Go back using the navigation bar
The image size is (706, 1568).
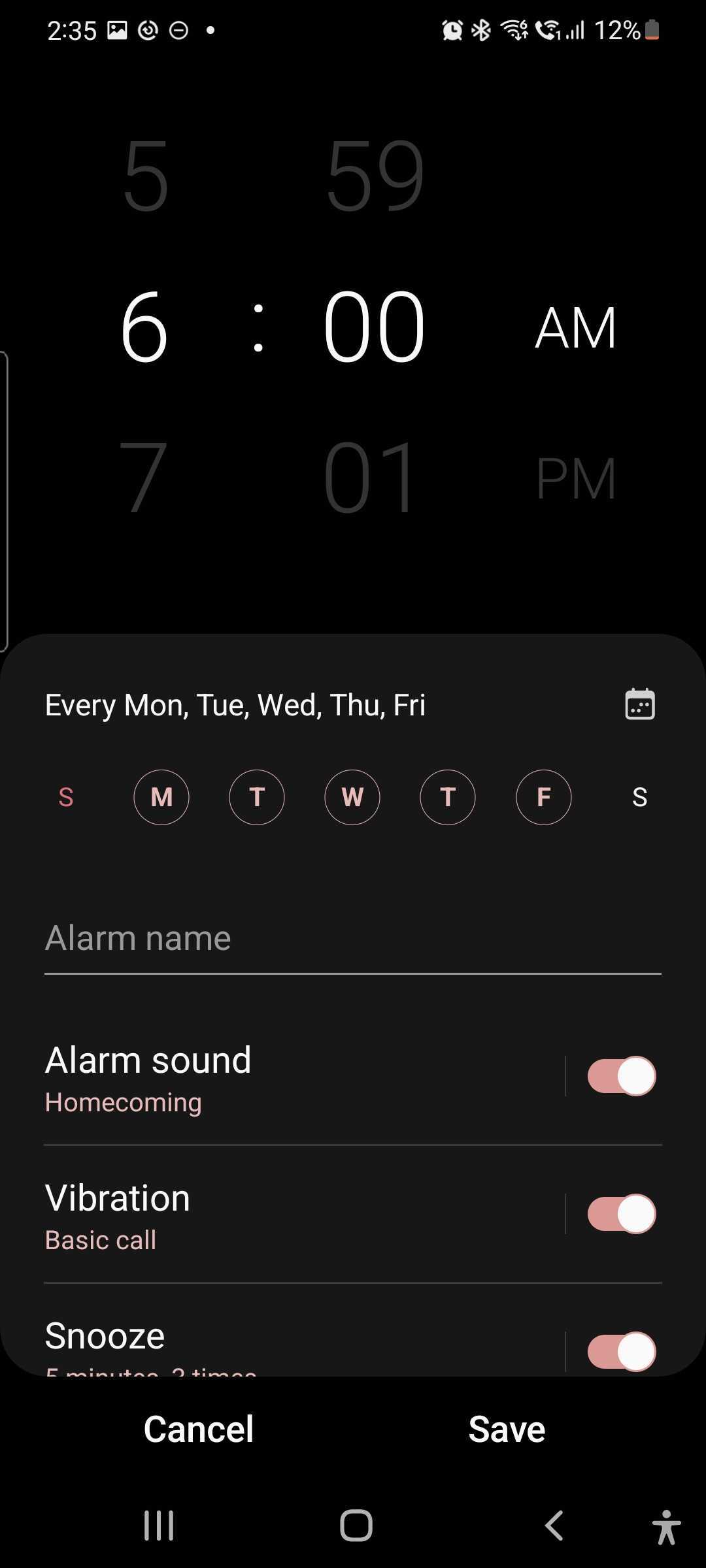pos(554,1526)
